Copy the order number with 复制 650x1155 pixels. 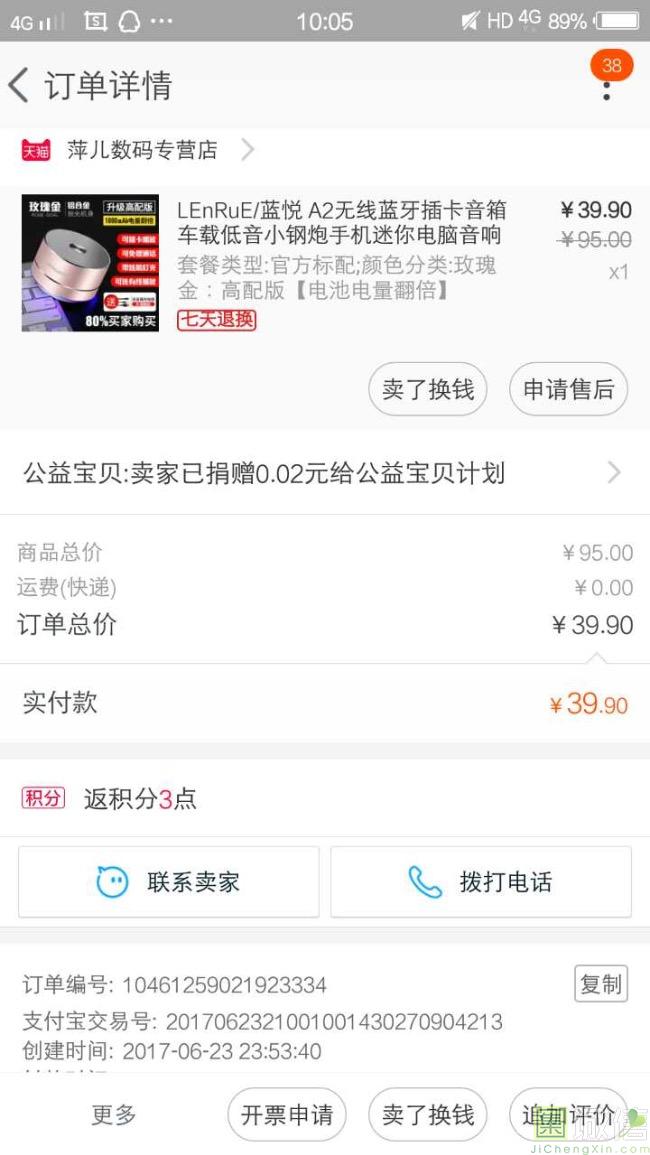[600, 984]
